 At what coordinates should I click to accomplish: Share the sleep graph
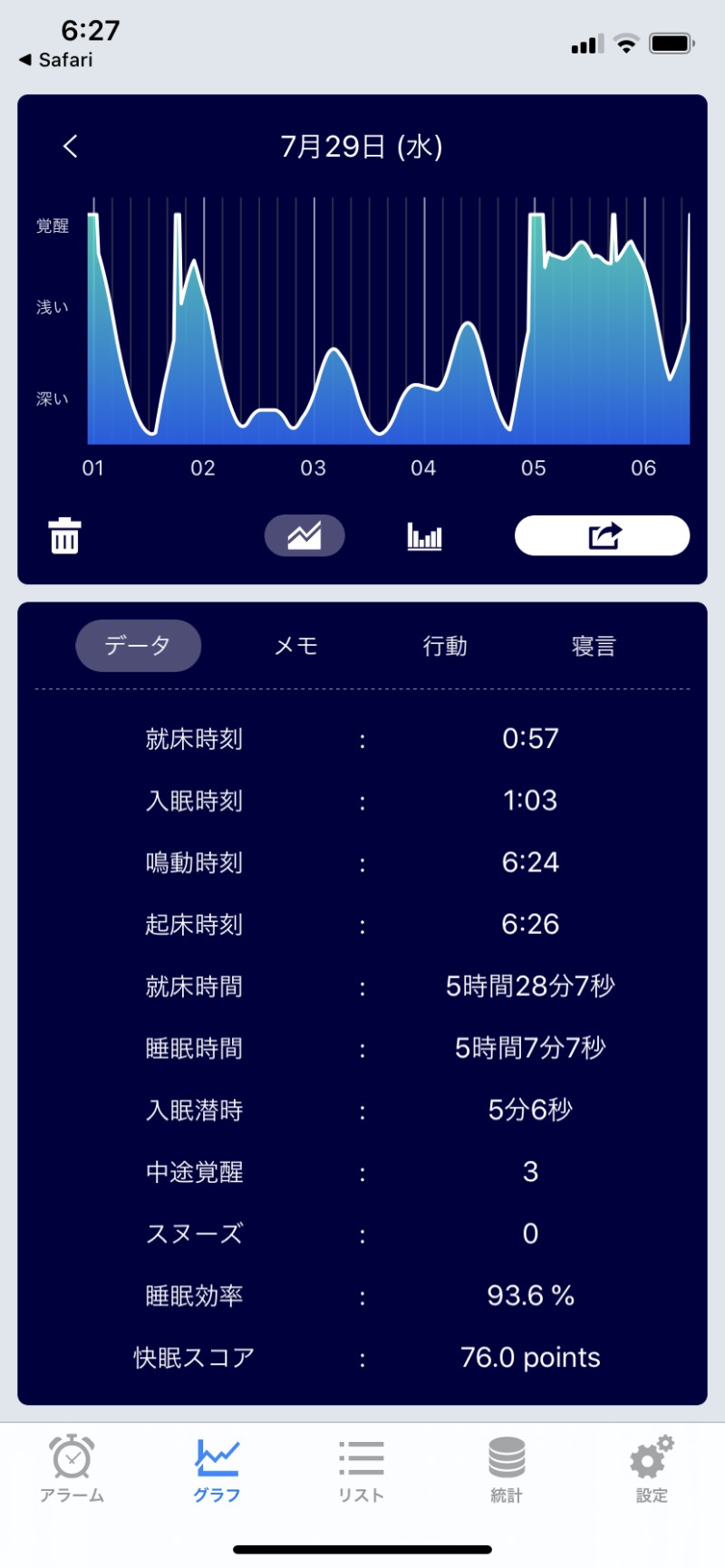pos(602,535)
